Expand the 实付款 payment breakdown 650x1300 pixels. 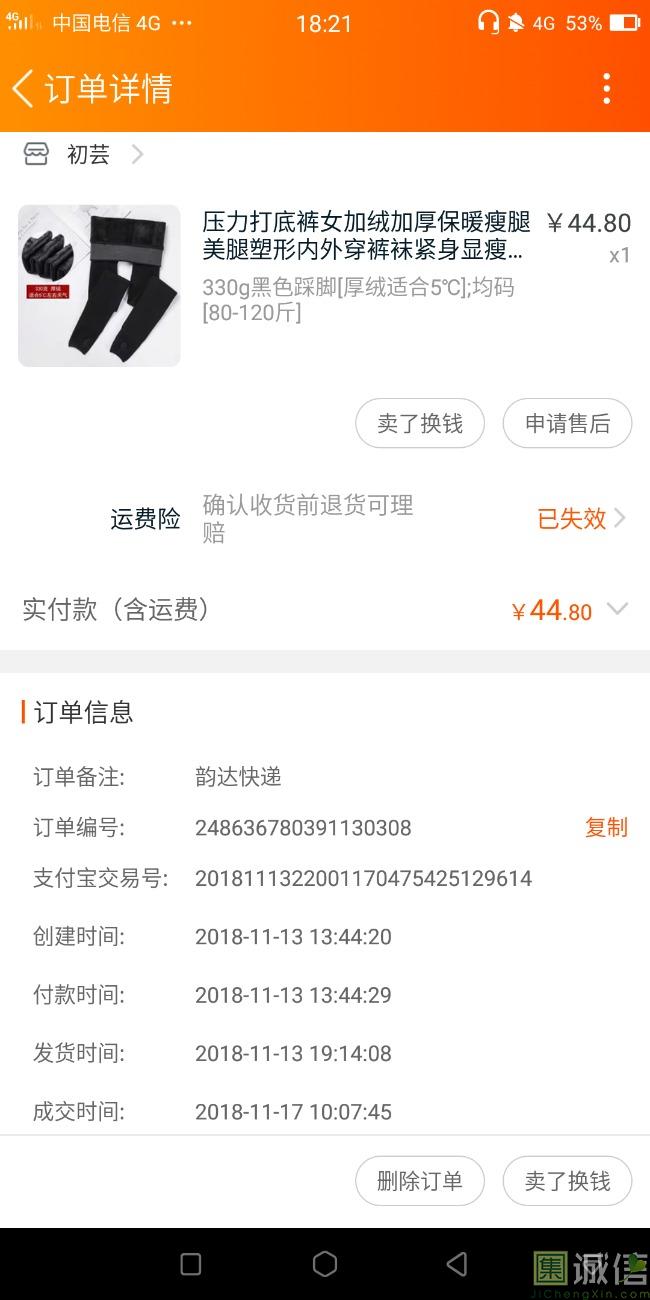[x=617, y=609]
